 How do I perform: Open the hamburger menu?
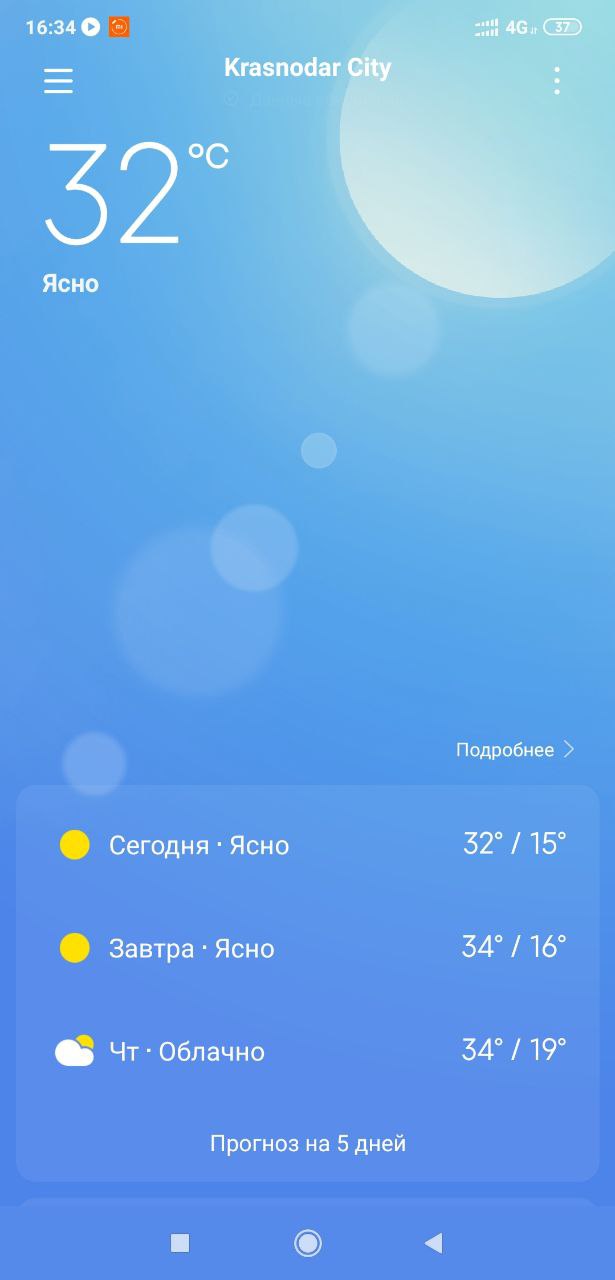[59, 81]
